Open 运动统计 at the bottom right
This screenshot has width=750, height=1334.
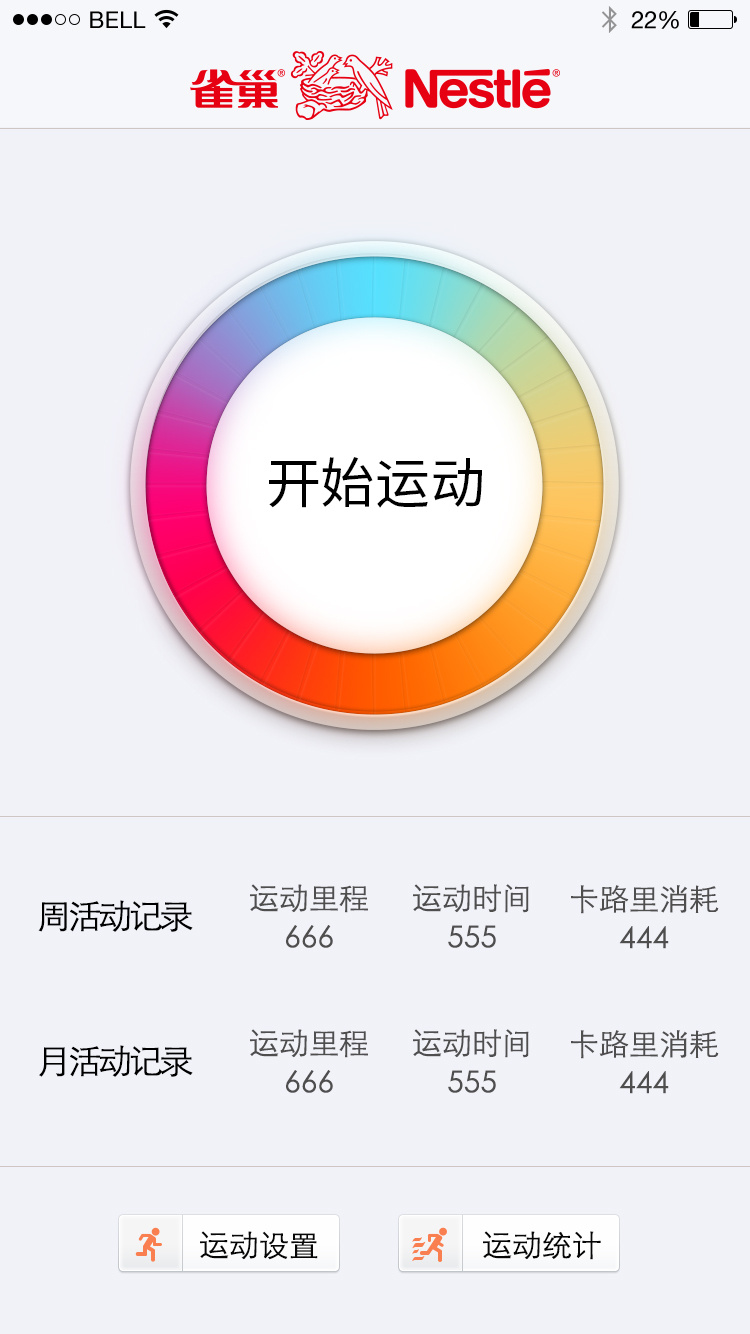pos(540,1245)
